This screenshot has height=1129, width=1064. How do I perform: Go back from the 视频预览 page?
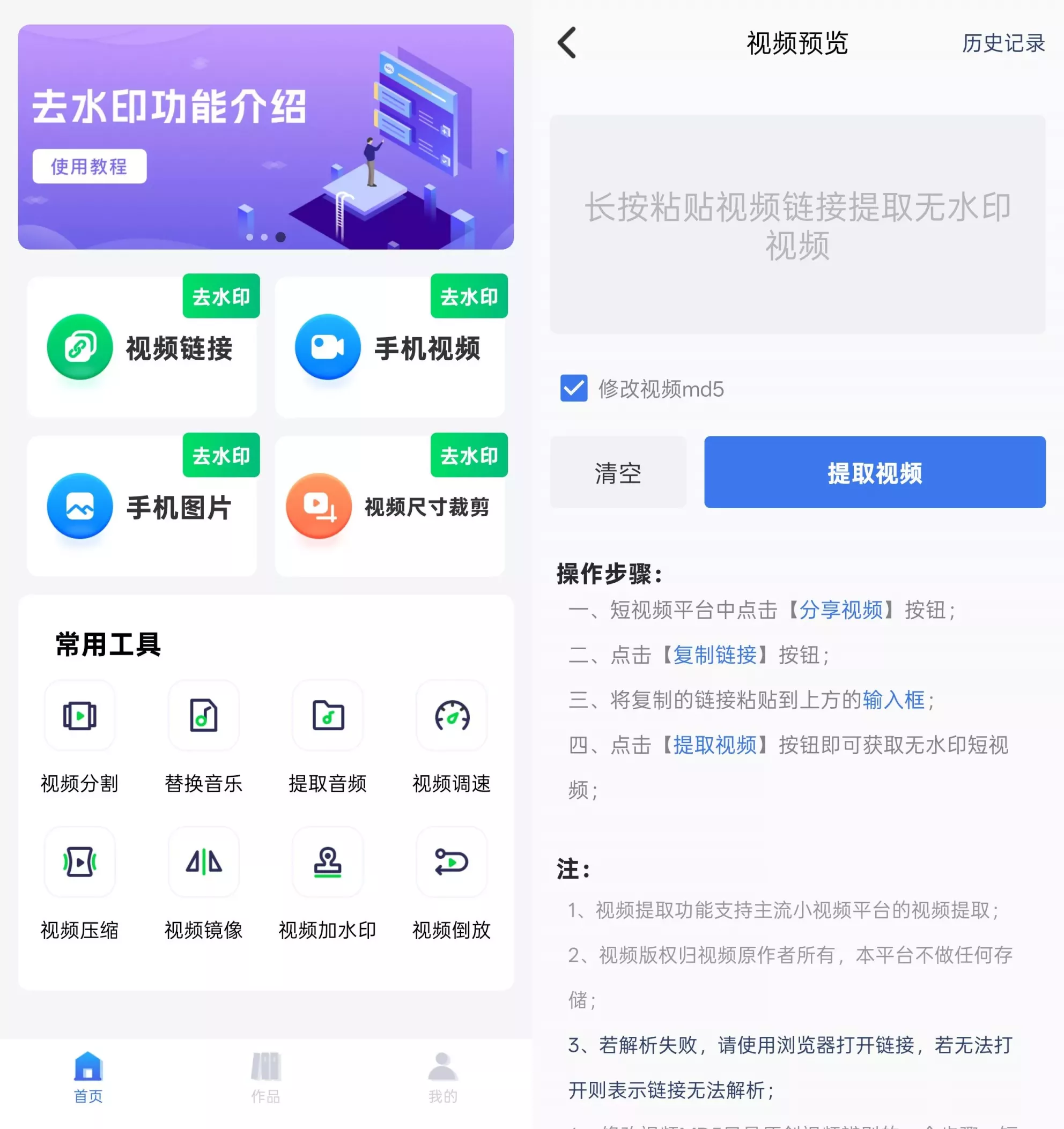567,43
